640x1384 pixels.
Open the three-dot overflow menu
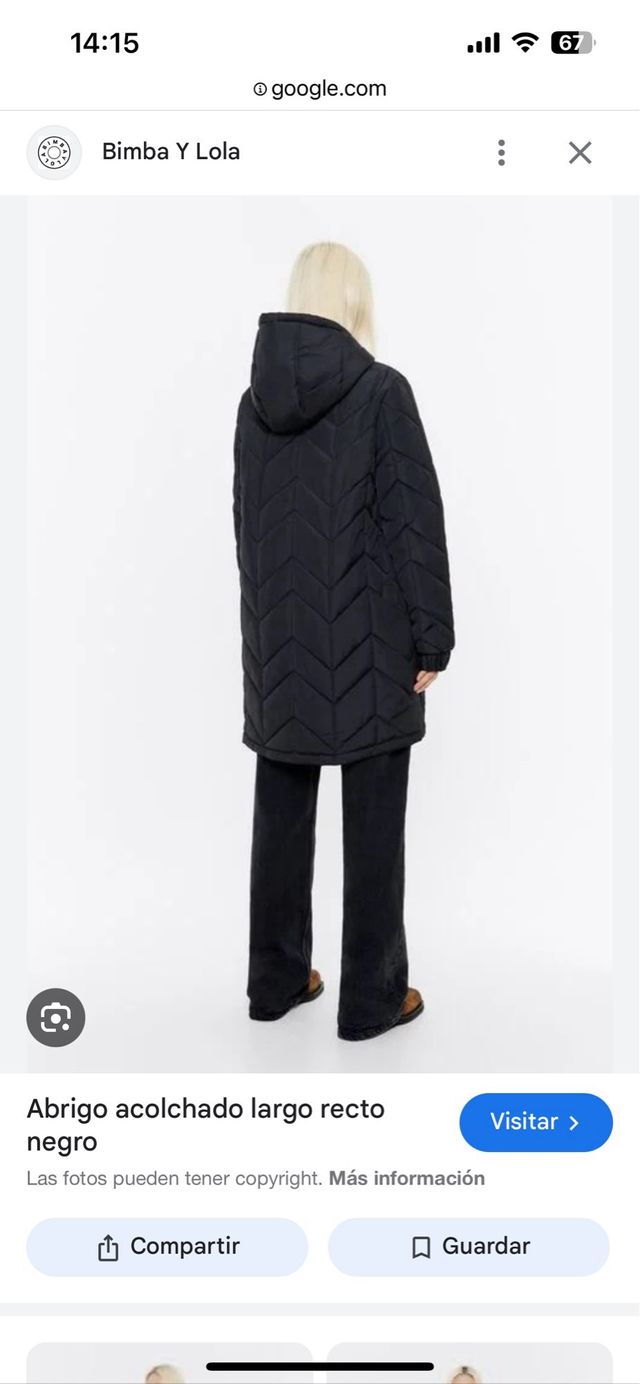501,152
